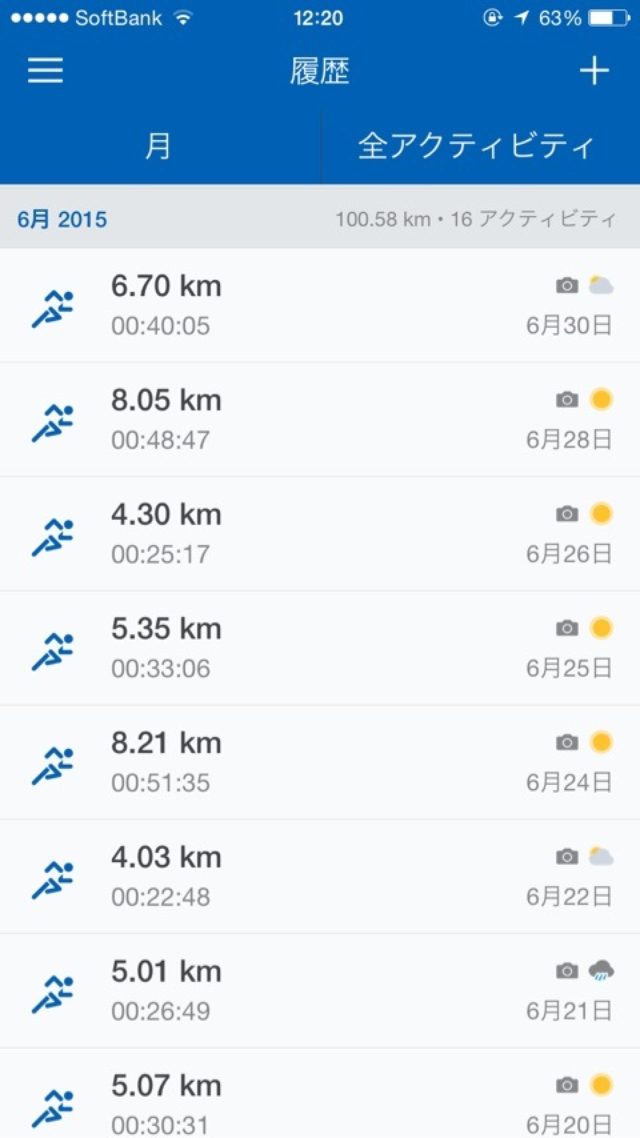Select the 月 filter tab
This screenshot has width=640, height=1138.
pyautogui.click(x=159, y=147)
